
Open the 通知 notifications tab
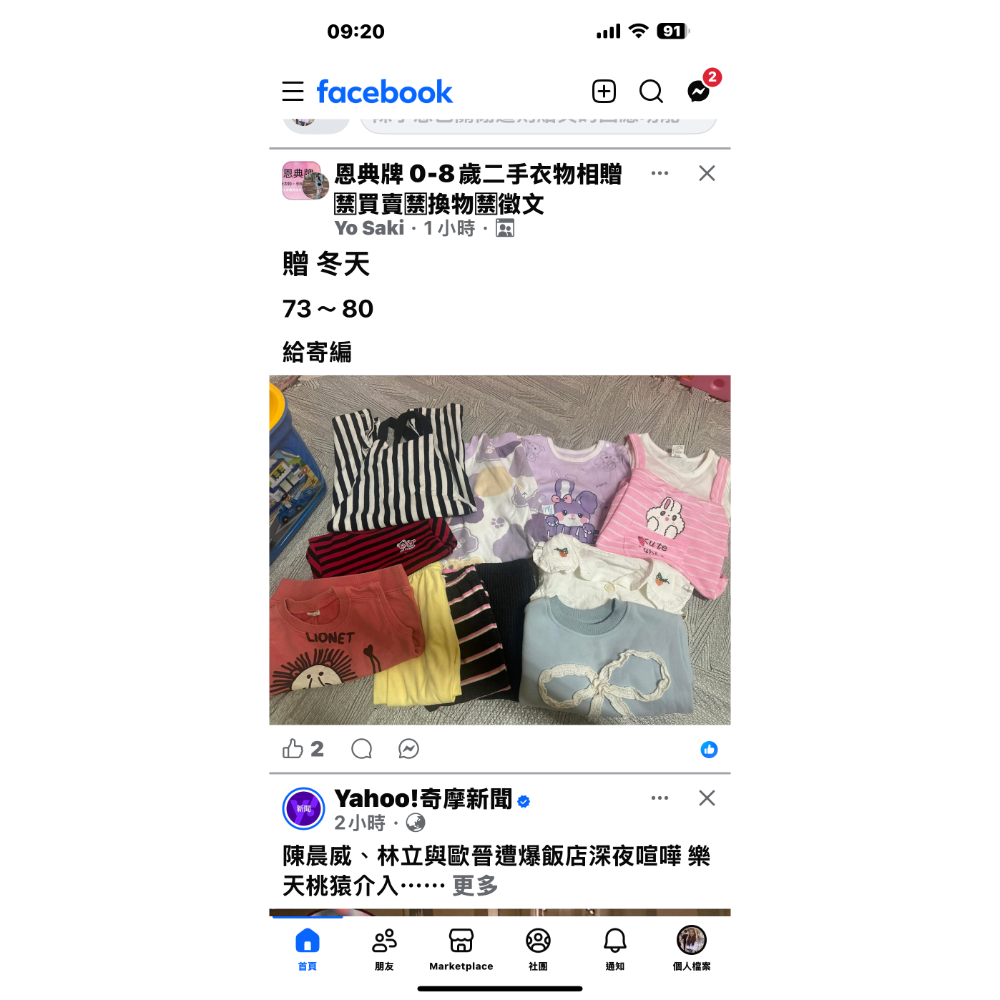click(x=615, y=949)
